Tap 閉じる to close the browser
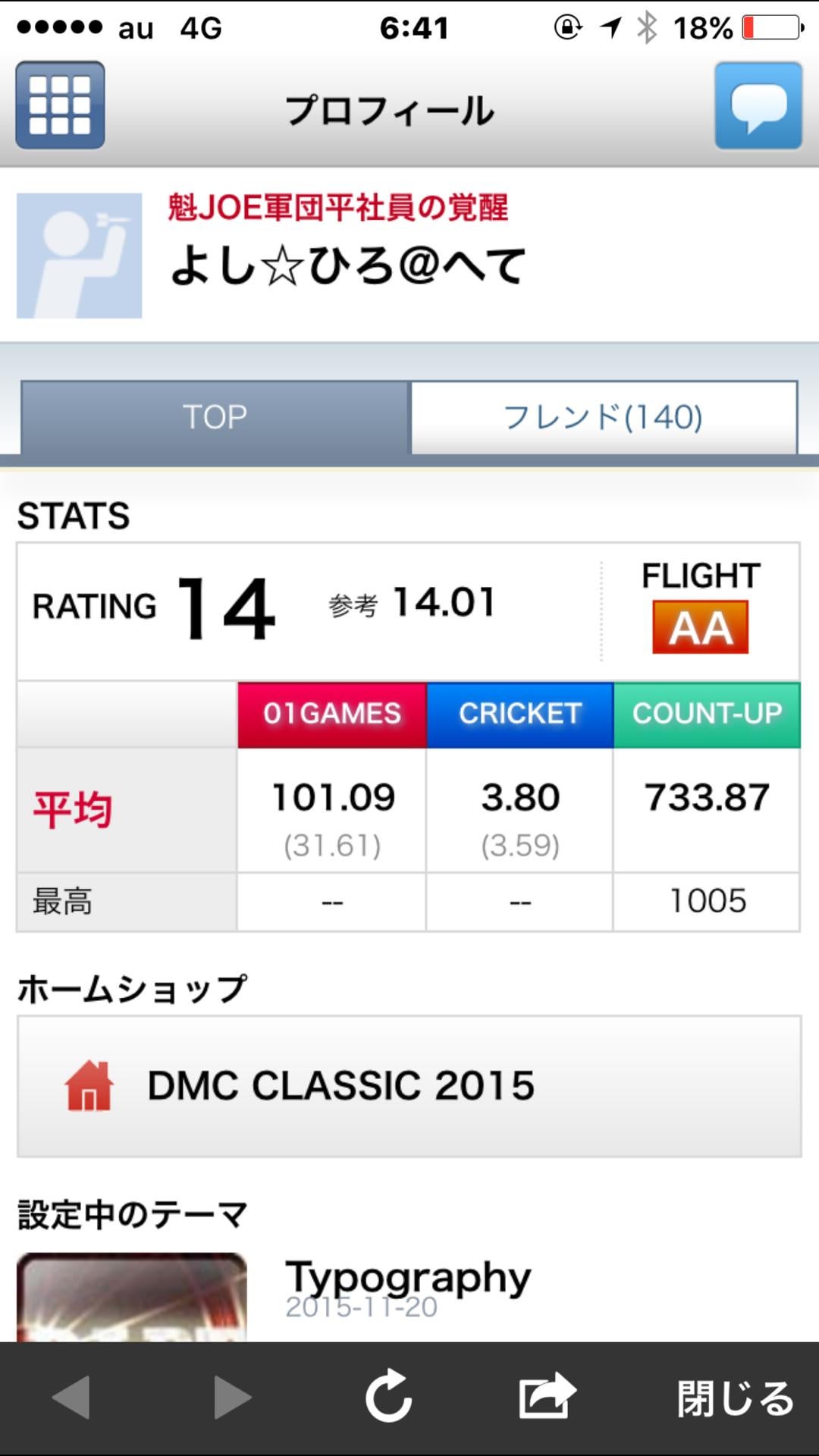The image size is (819, 1456). (734, 1398)
